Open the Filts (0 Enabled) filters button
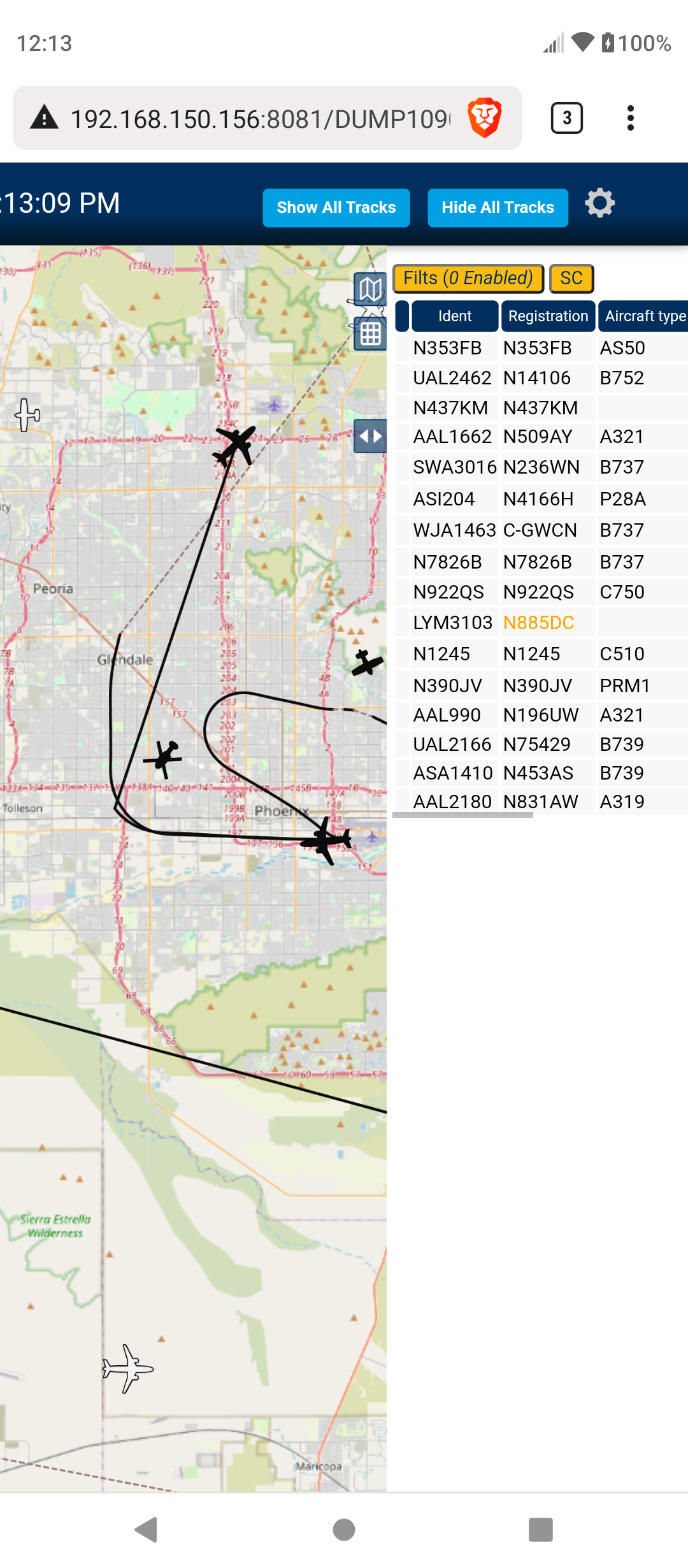 point(468,279)
